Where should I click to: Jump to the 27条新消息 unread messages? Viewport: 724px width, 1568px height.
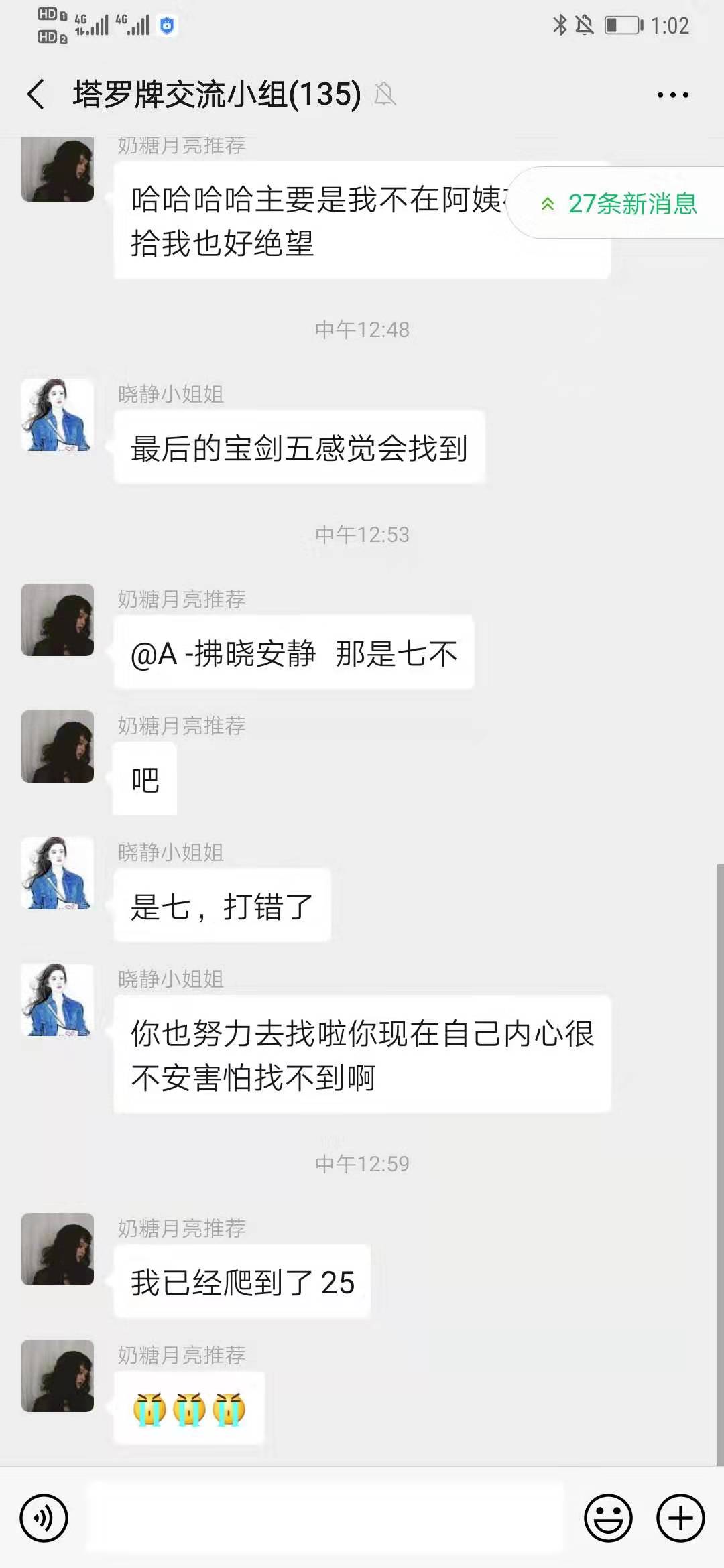(615, 203)
